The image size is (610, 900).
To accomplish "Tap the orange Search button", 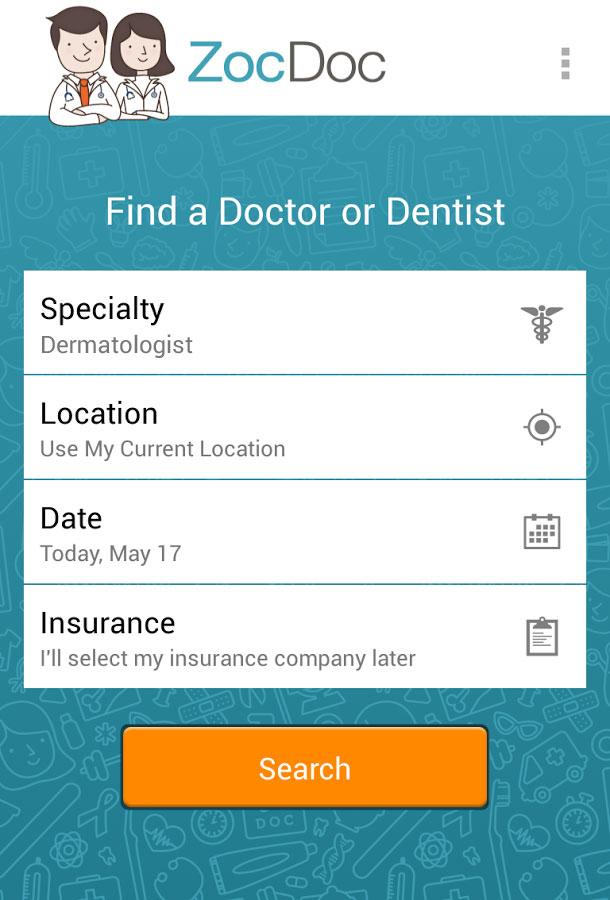I will [x=305, y=768].
